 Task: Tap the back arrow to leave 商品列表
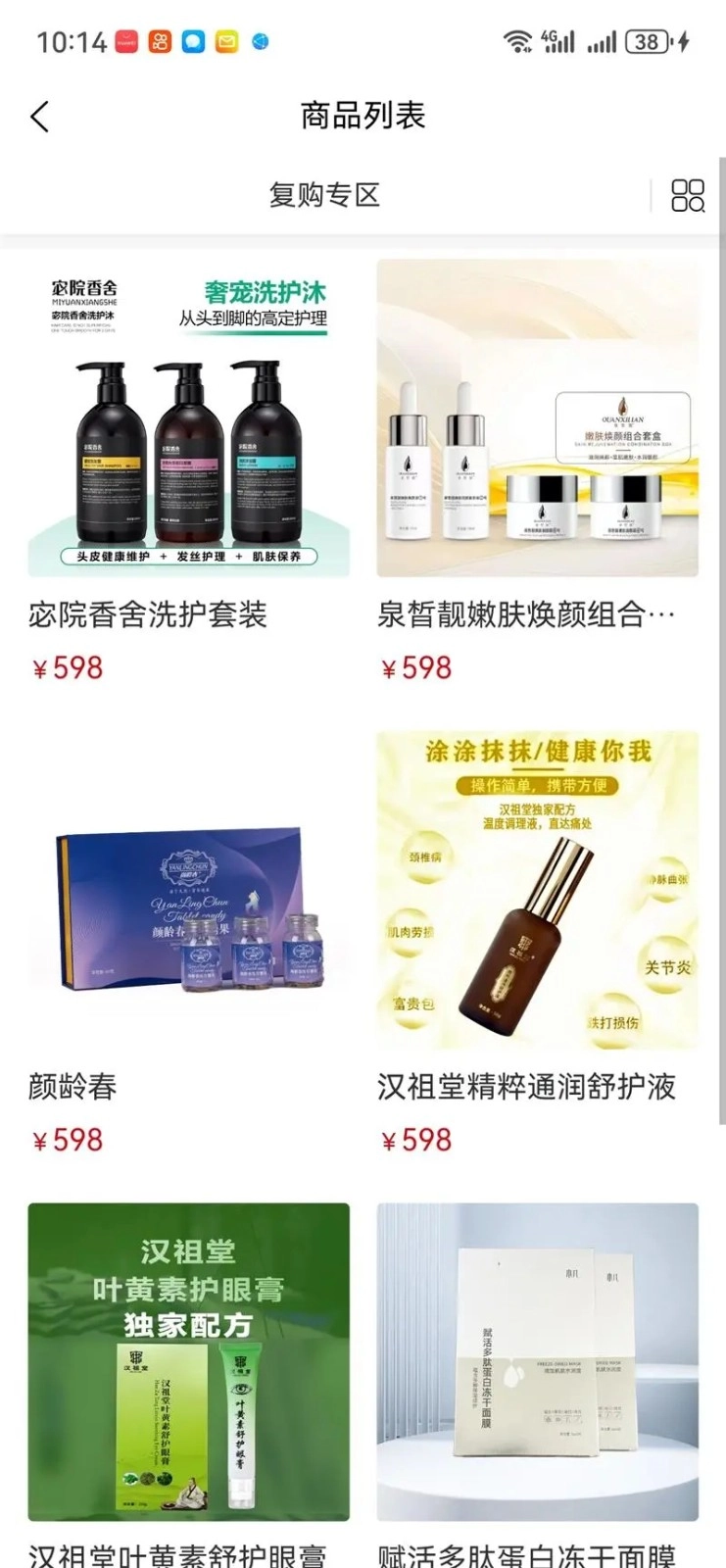(x=39, y=116)
